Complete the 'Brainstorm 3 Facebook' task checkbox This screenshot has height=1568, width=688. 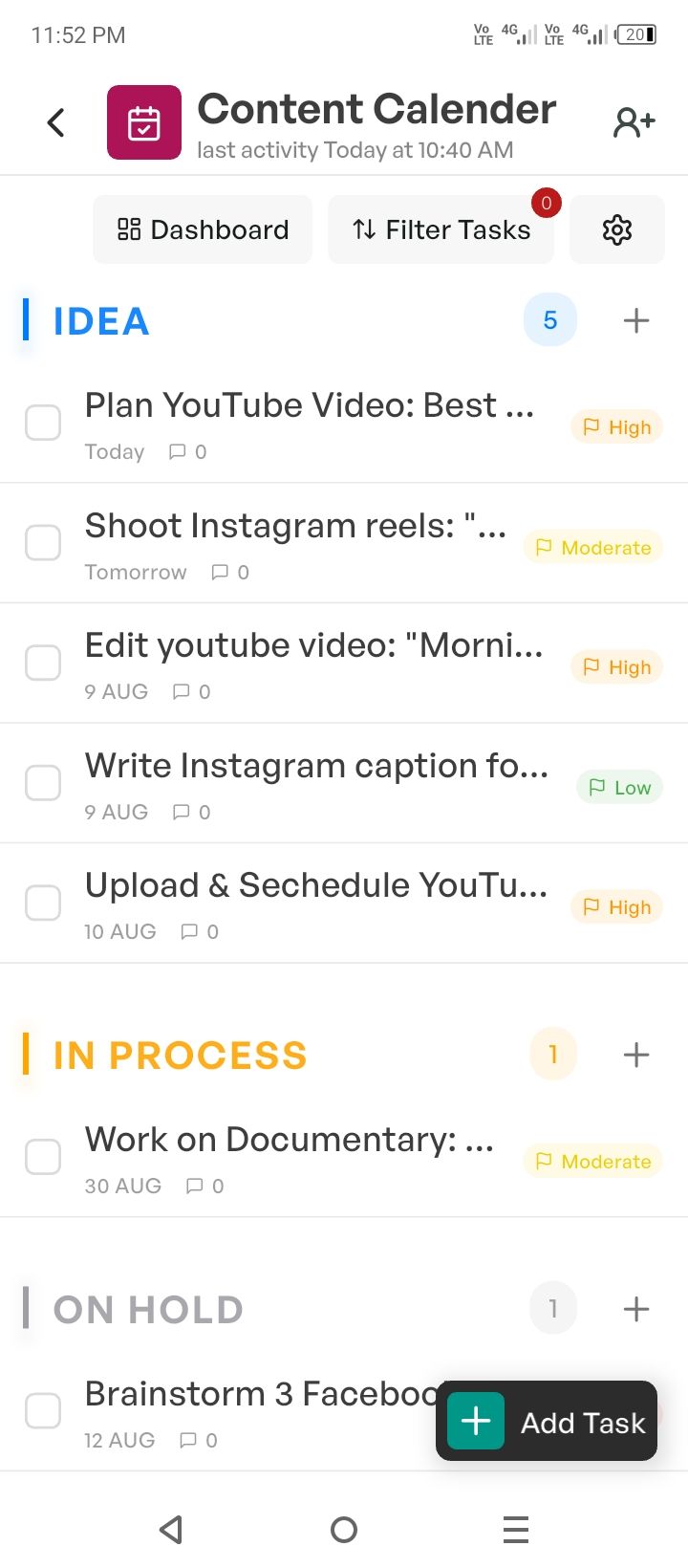click(x=43, y=1410)
